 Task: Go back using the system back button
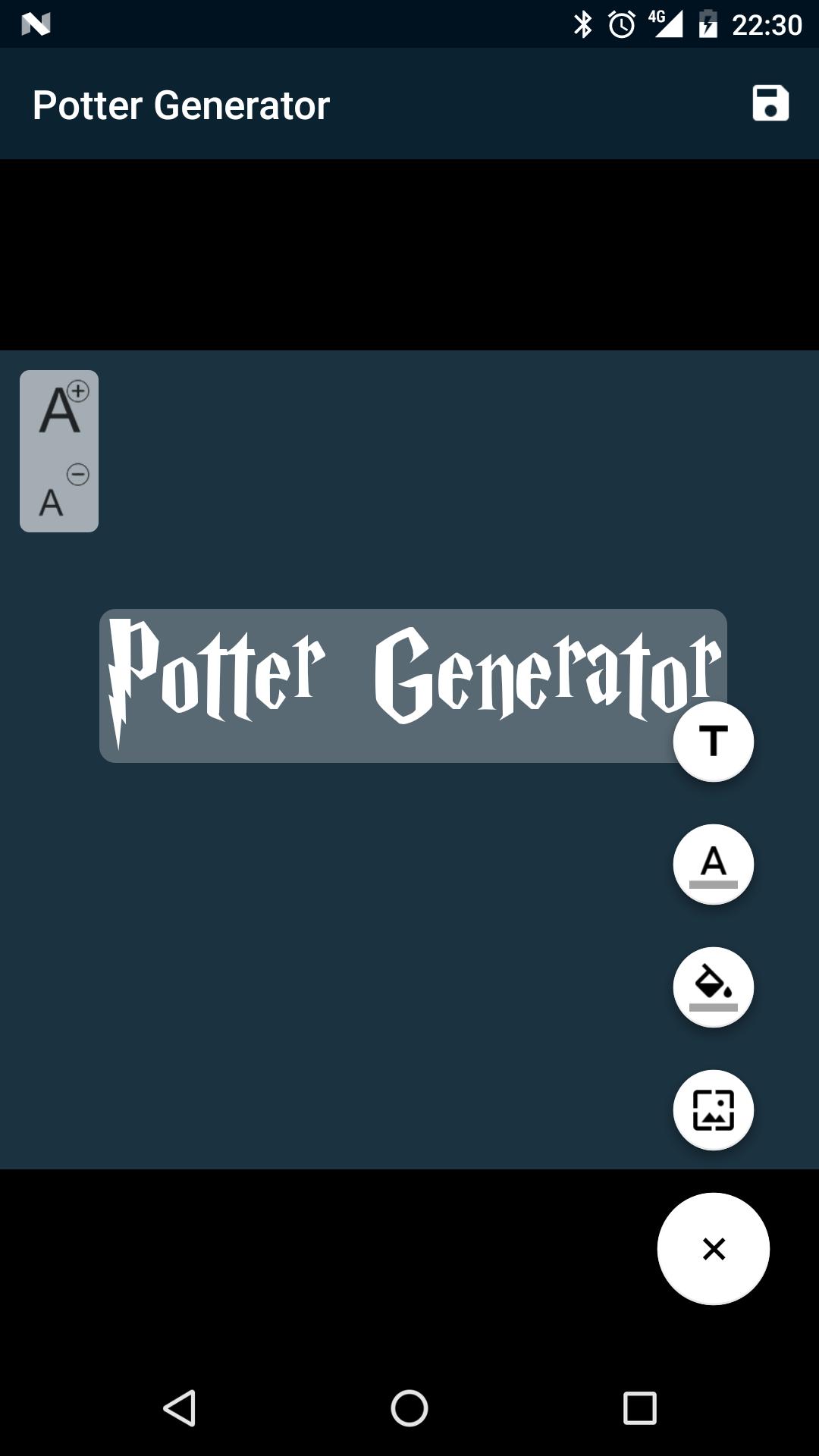pos(180,1408)
